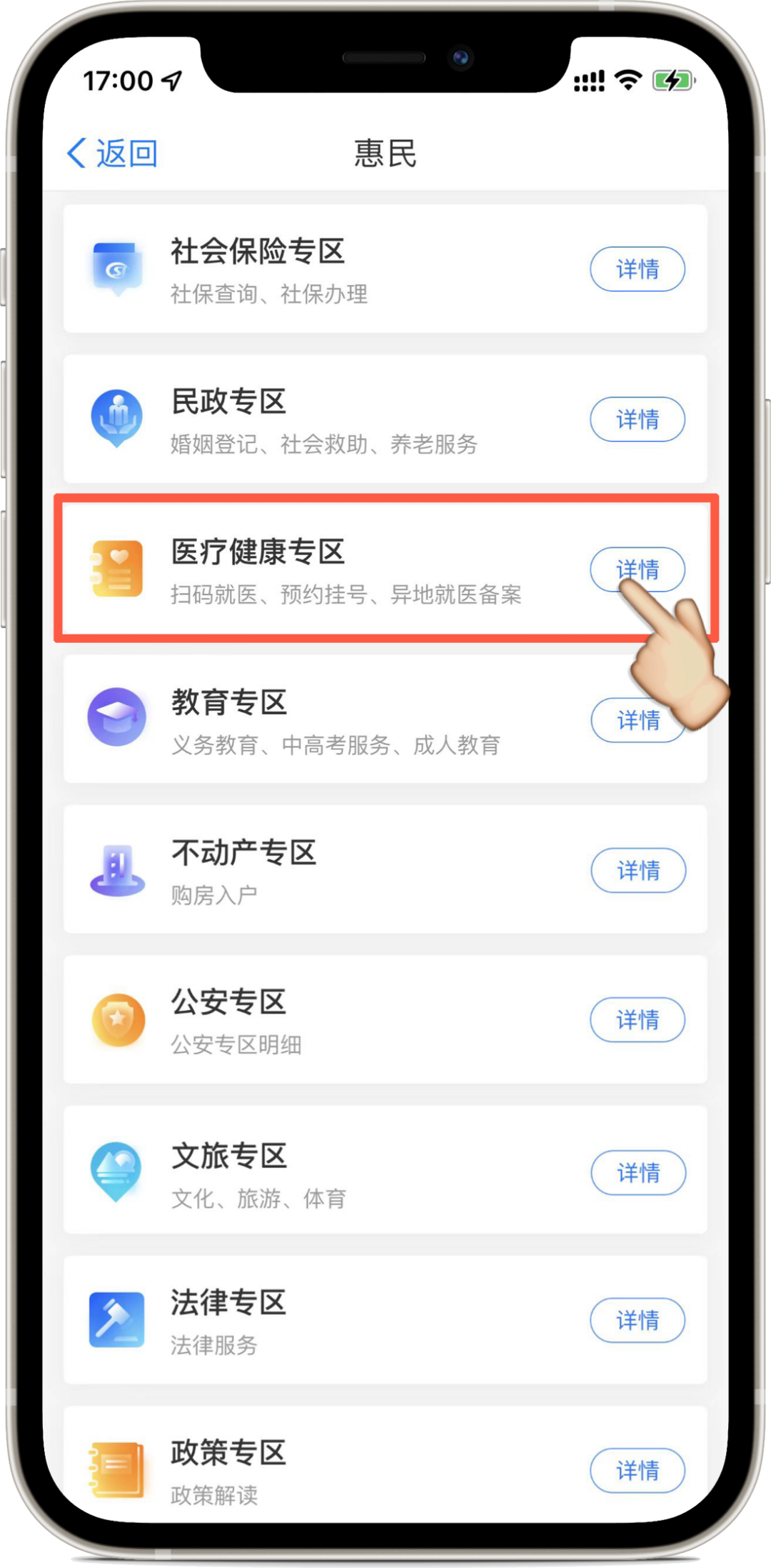Open 详情 for 社会保险专区

pyautogui.click(x=637, y=269)
